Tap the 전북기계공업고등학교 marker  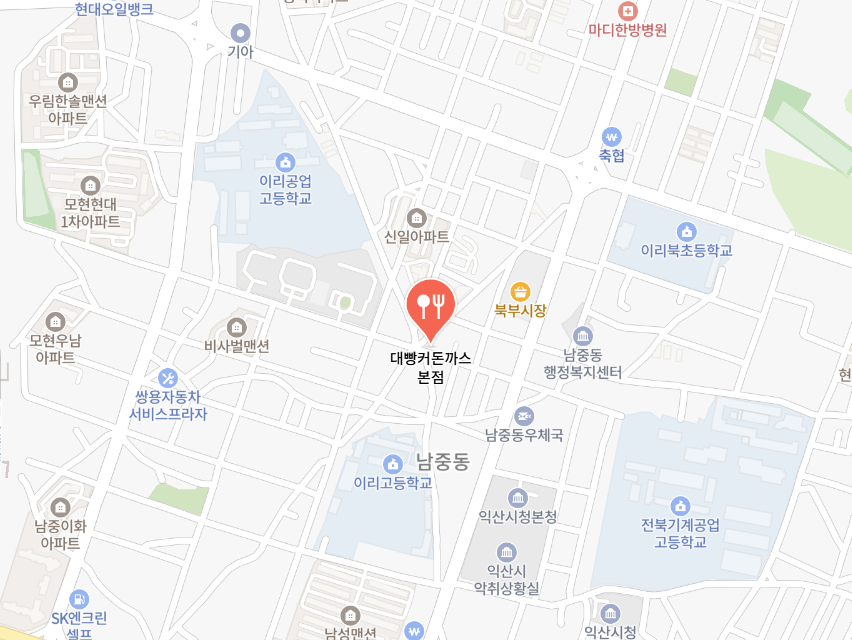point(680,505)
